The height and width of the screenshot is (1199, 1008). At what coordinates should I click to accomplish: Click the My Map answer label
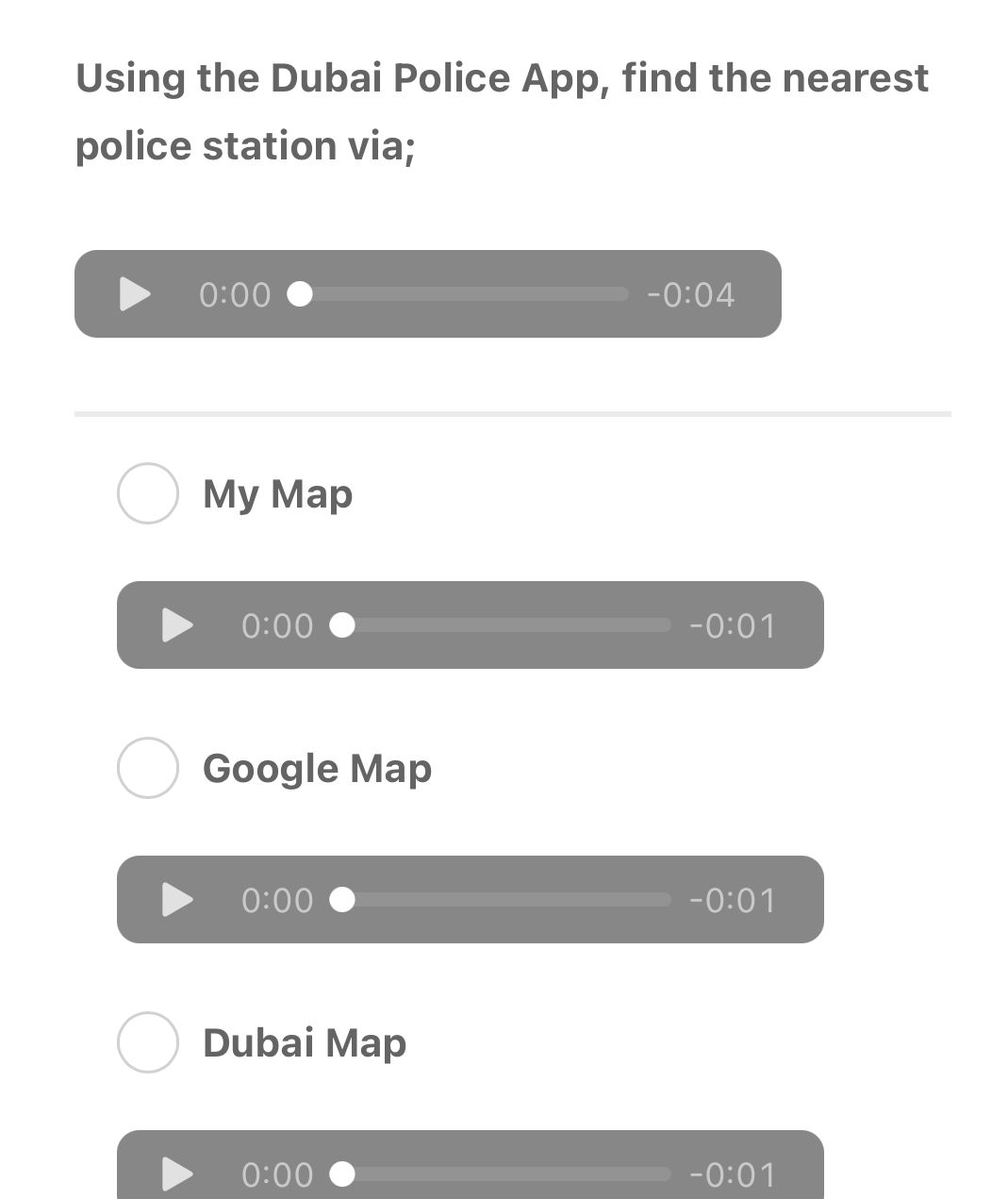(x=277, y=492)
